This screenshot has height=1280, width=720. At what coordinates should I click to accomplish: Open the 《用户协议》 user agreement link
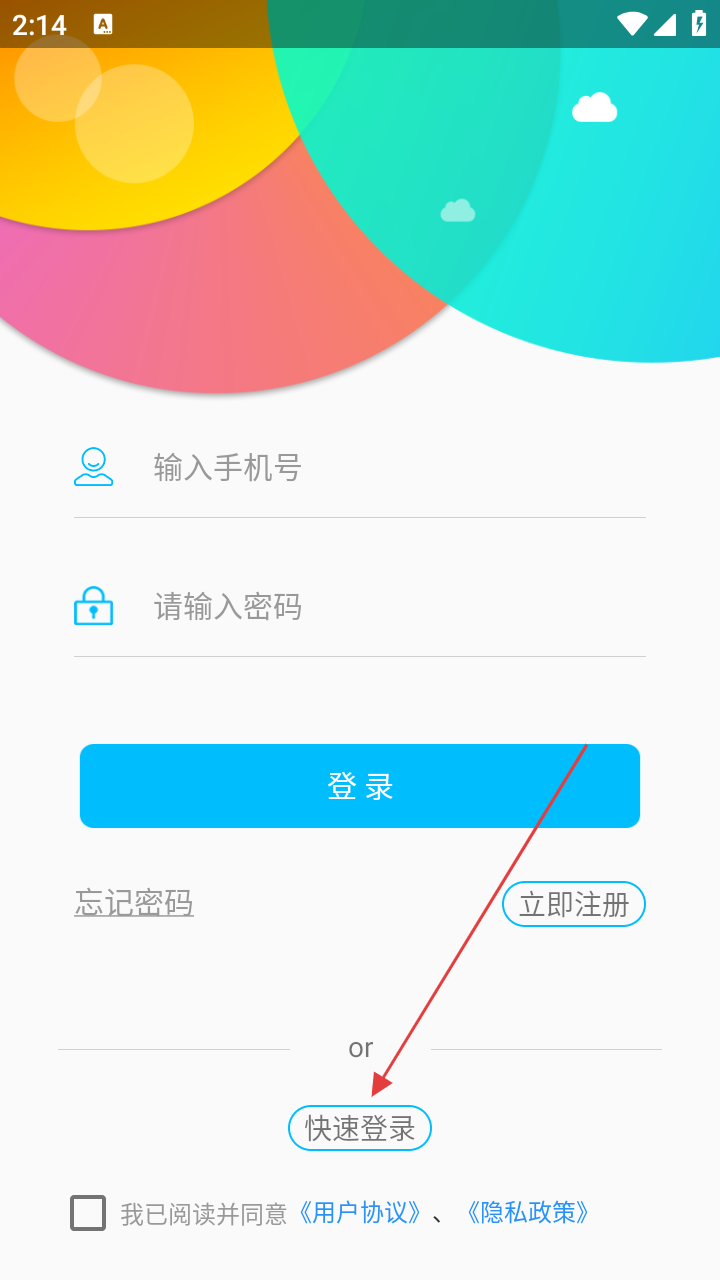[360, 1213]
